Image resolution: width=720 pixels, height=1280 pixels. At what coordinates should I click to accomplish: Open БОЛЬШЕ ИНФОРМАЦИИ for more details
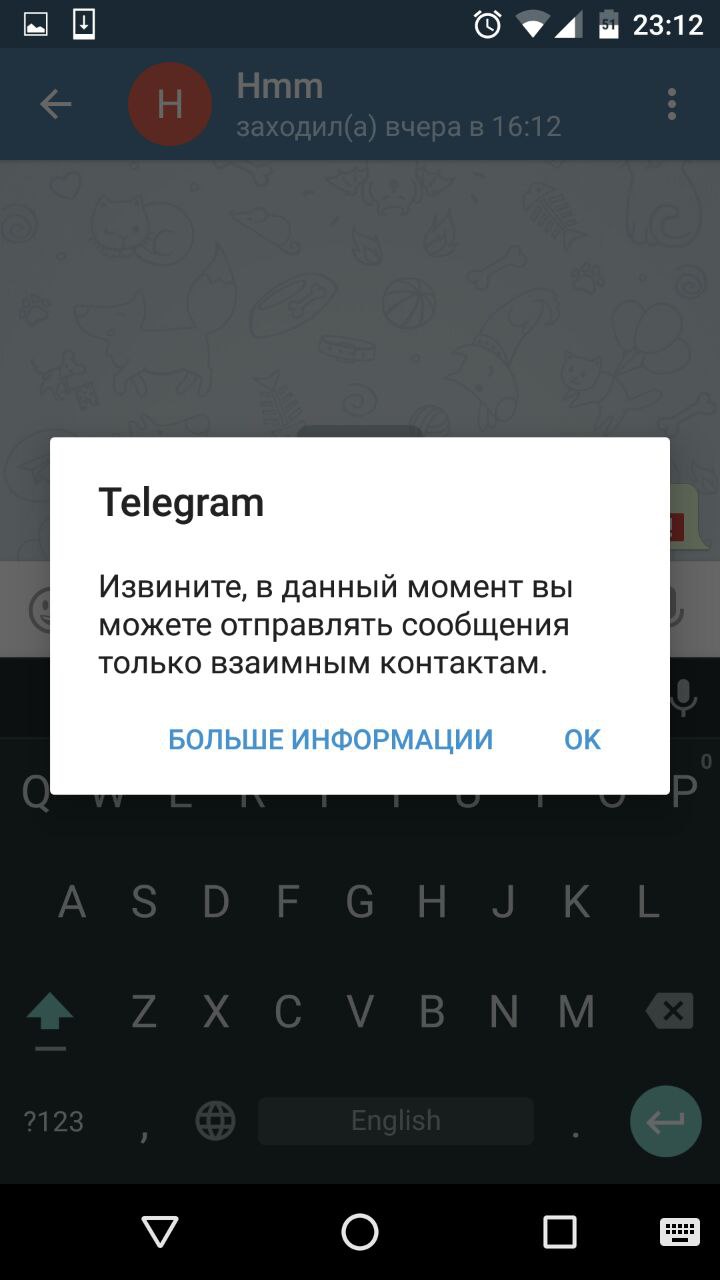coord(330,739)
